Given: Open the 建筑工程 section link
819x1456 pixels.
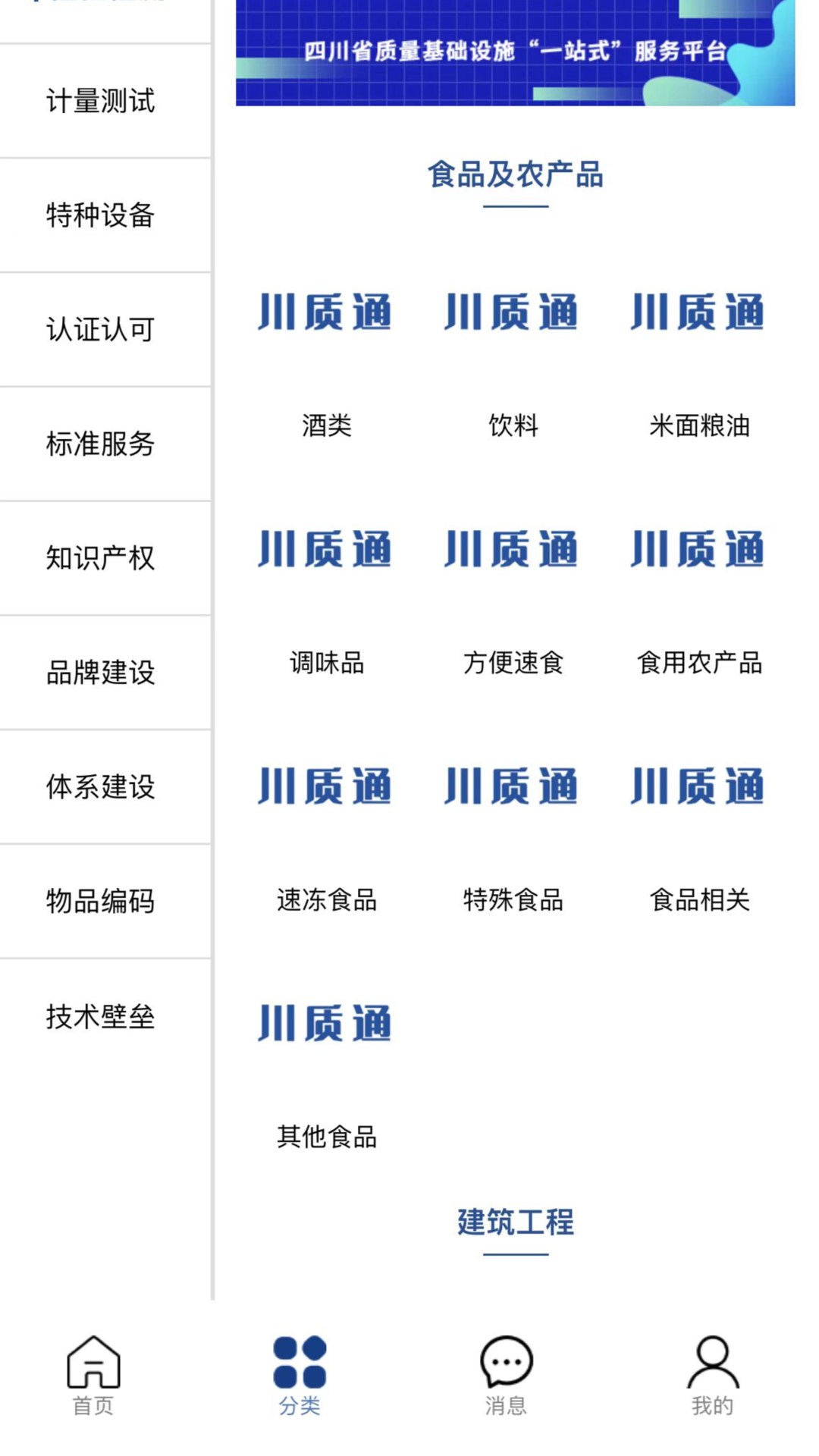Looking at the screenshot, I should click(x=514, y=1221).
